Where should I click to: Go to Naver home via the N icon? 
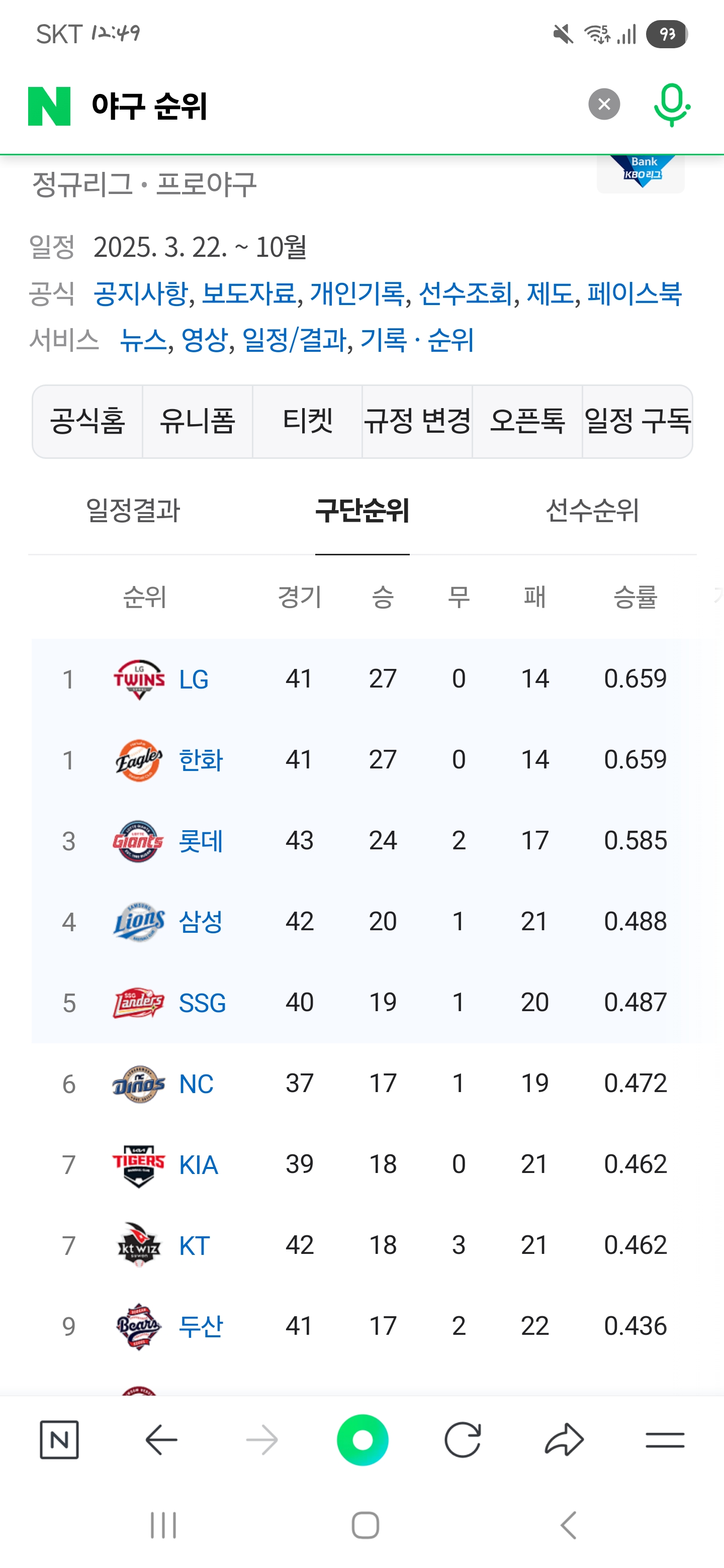[59, 1440]
